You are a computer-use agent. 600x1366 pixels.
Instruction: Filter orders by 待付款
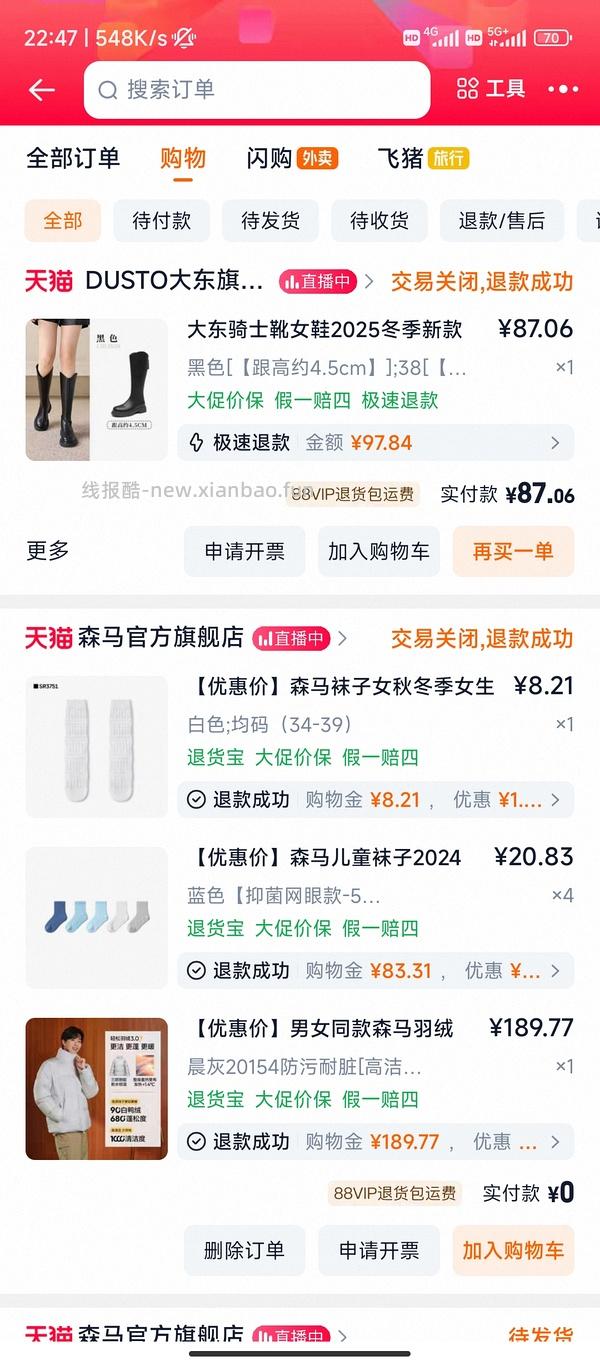(161, 221)
